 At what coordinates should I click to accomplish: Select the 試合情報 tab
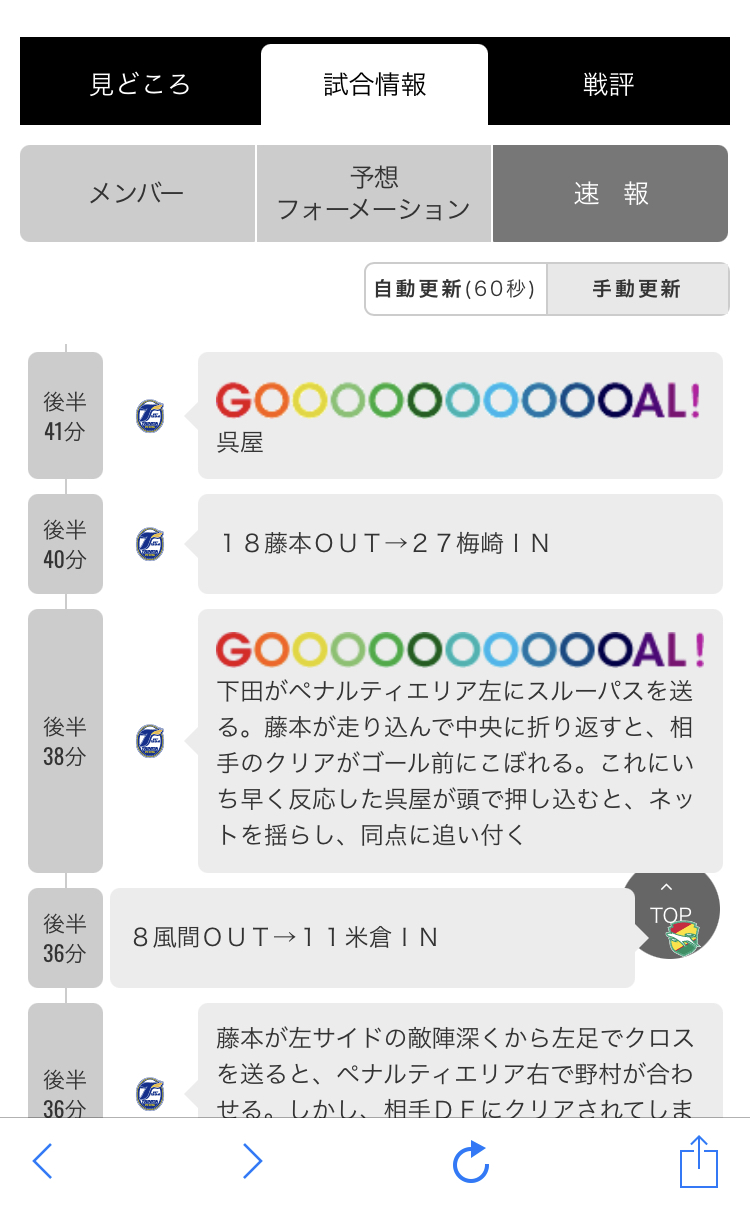375,84
